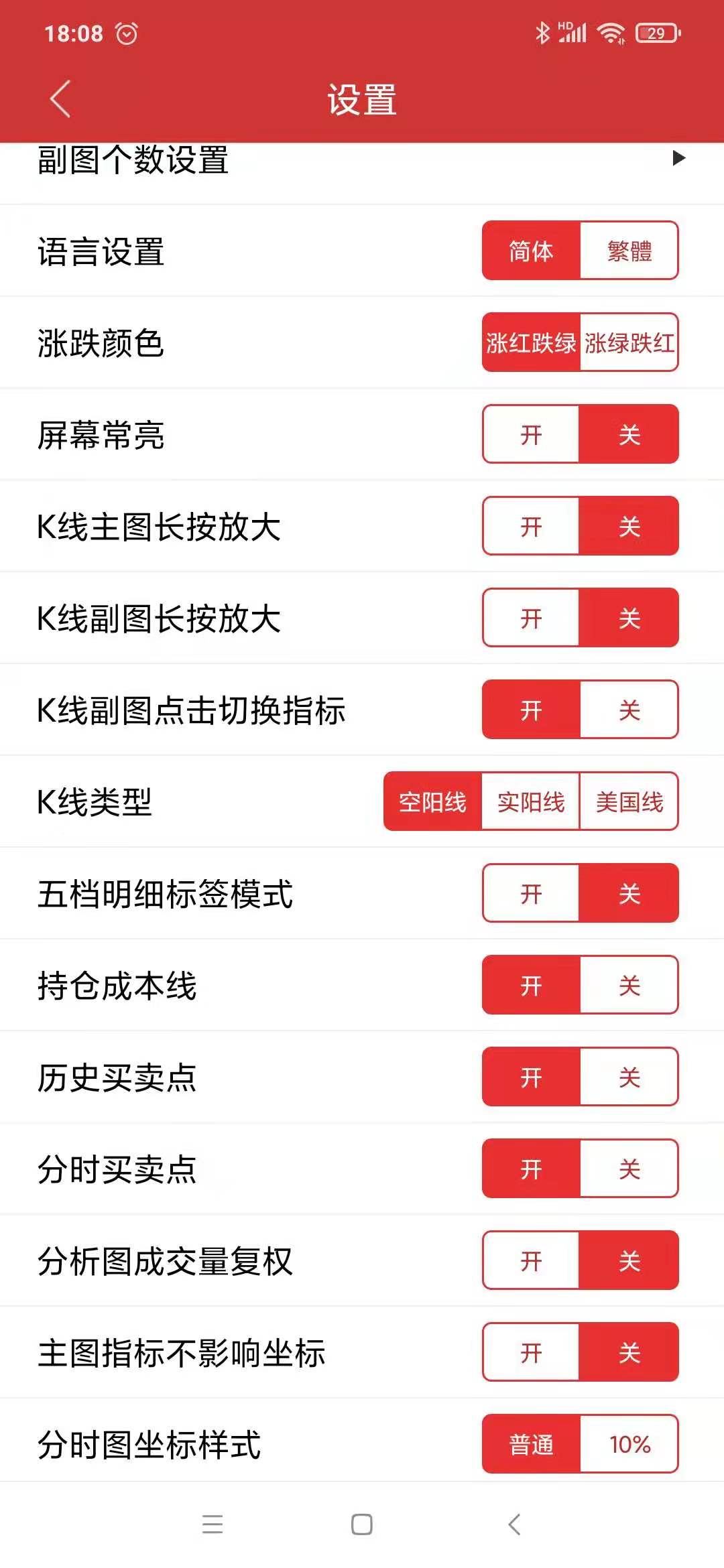This screenshot has width=724, height=1568.
Task: Select 涨绿跌红 color scheme
Action: click(629, 342)
